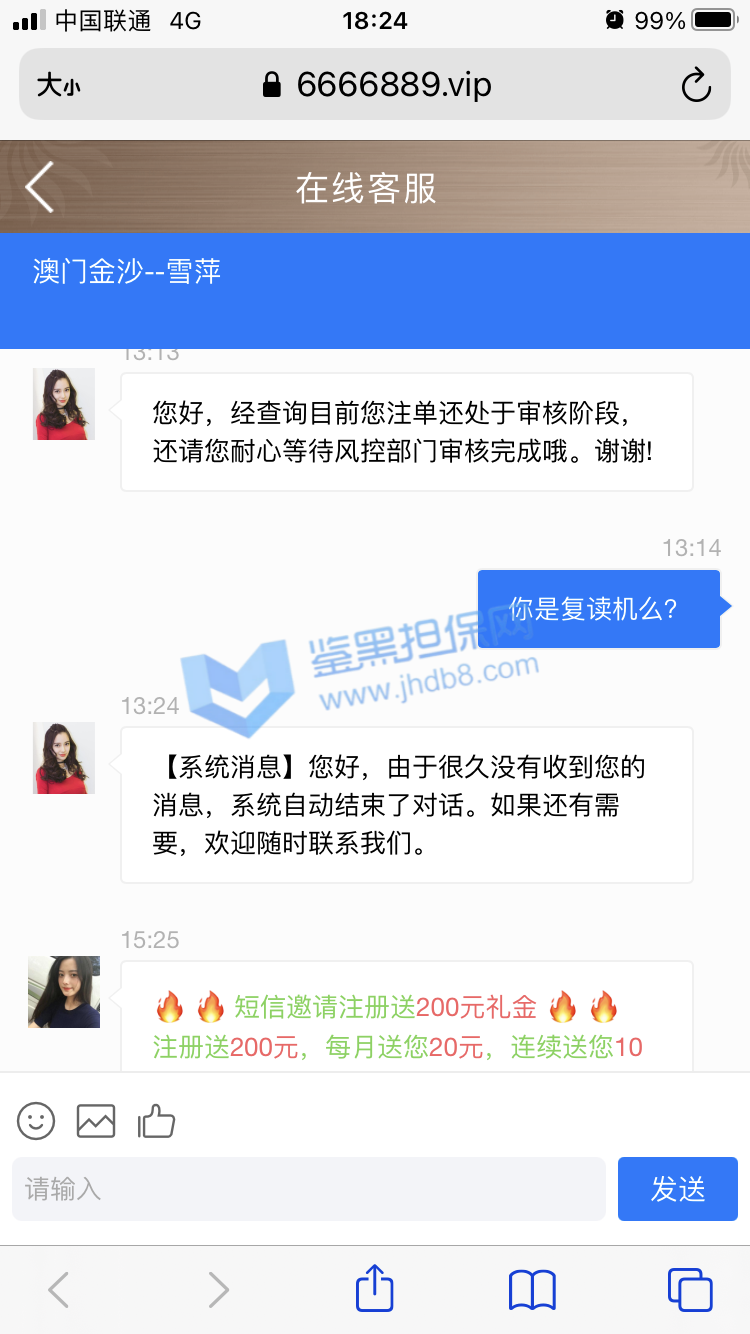Open the 大小 text size menu
Viewport: 750px width, 1334px height.
[58, 86]
